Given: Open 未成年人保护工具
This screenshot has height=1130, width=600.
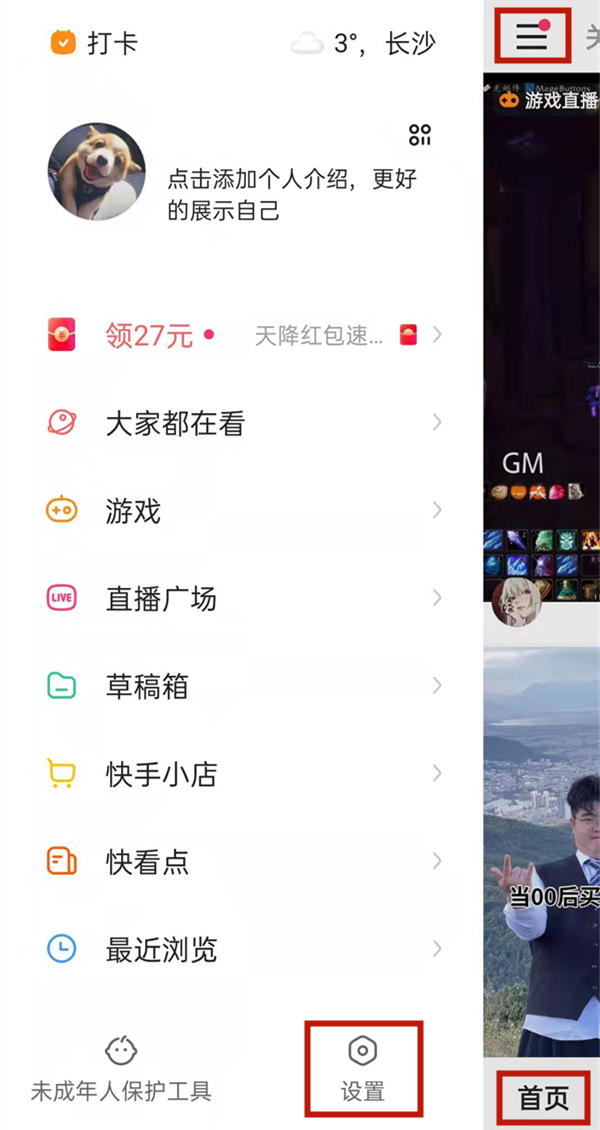Looking at the screenshot, I should click(x=121, y=1069).
